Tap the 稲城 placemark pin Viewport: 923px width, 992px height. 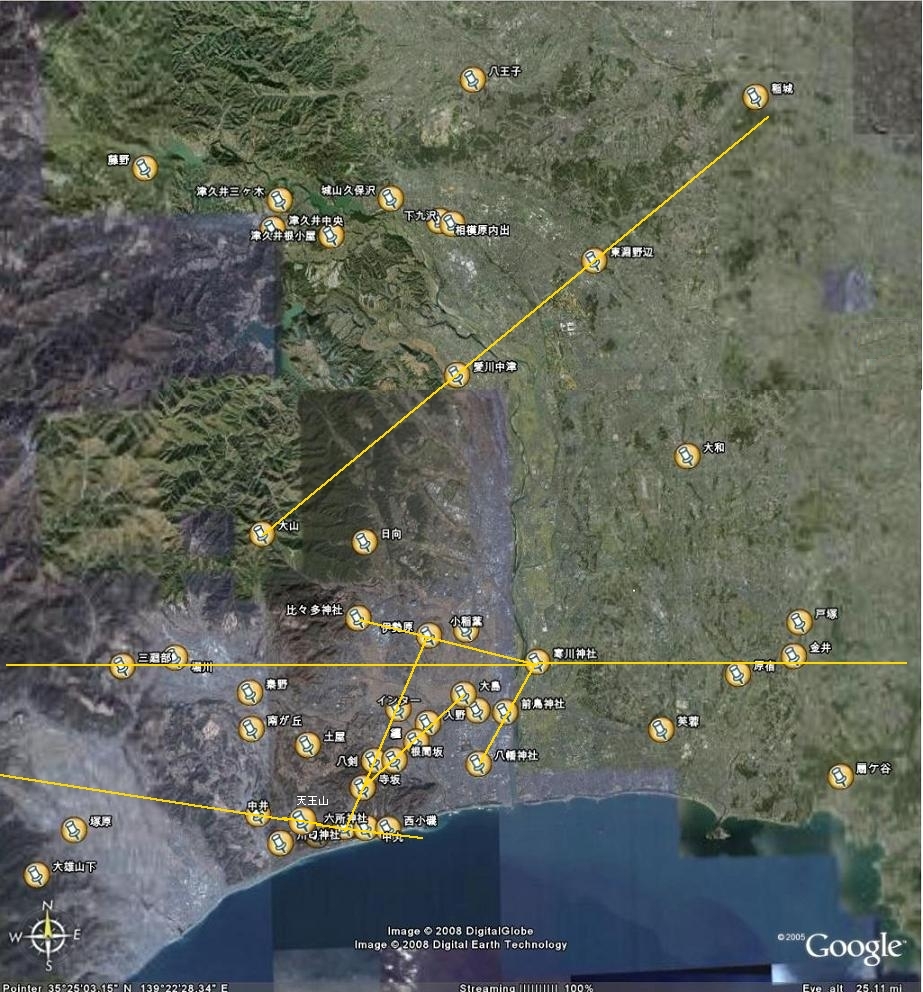pyautogui.click(x=756, y=97)
